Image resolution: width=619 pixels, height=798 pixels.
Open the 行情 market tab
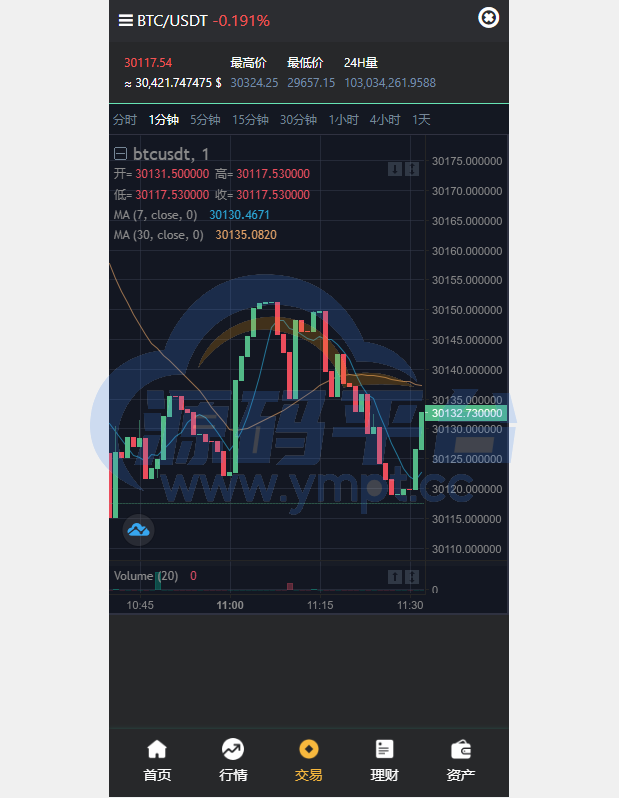[233, 761]
